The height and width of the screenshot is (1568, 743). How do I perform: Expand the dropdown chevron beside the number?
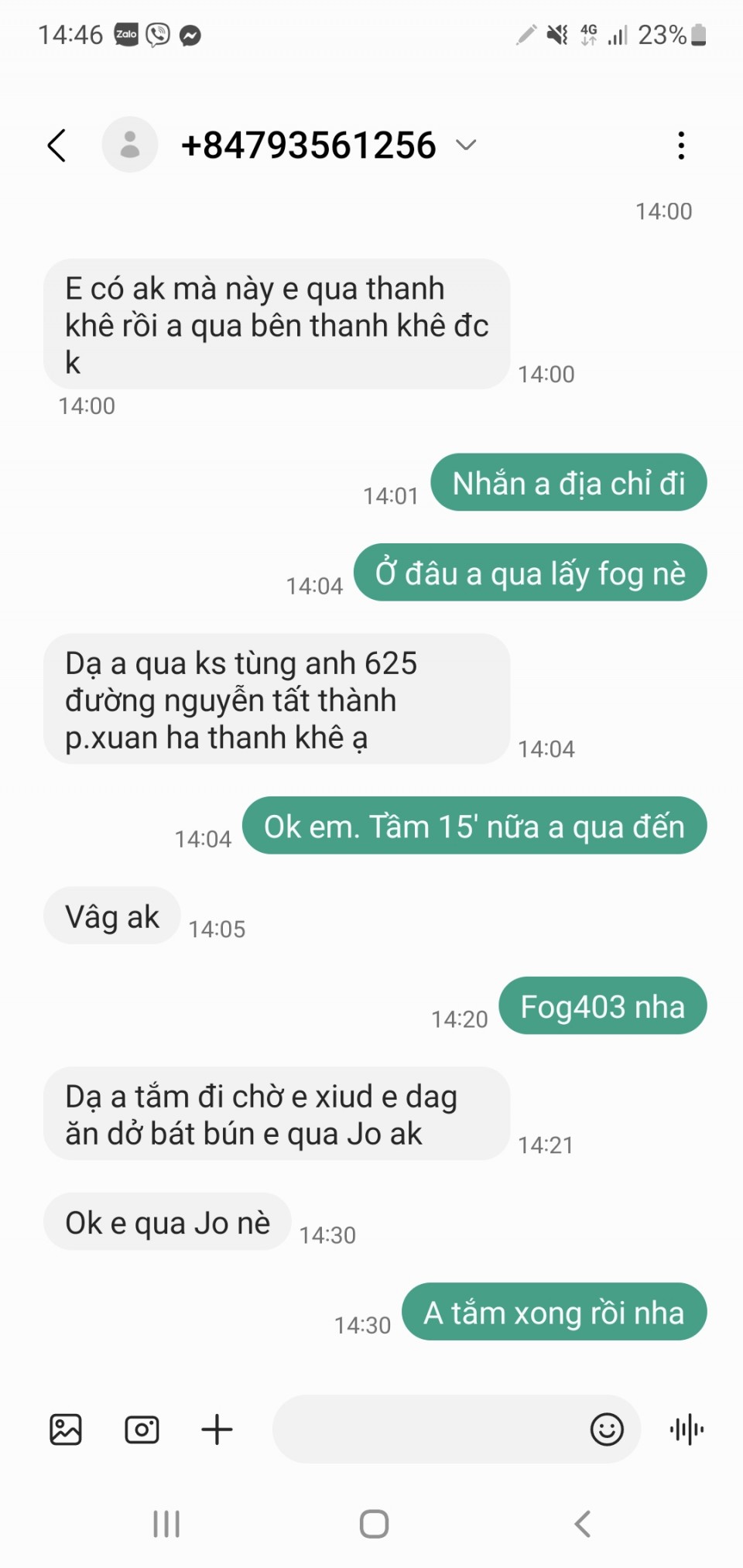[466, 145]
